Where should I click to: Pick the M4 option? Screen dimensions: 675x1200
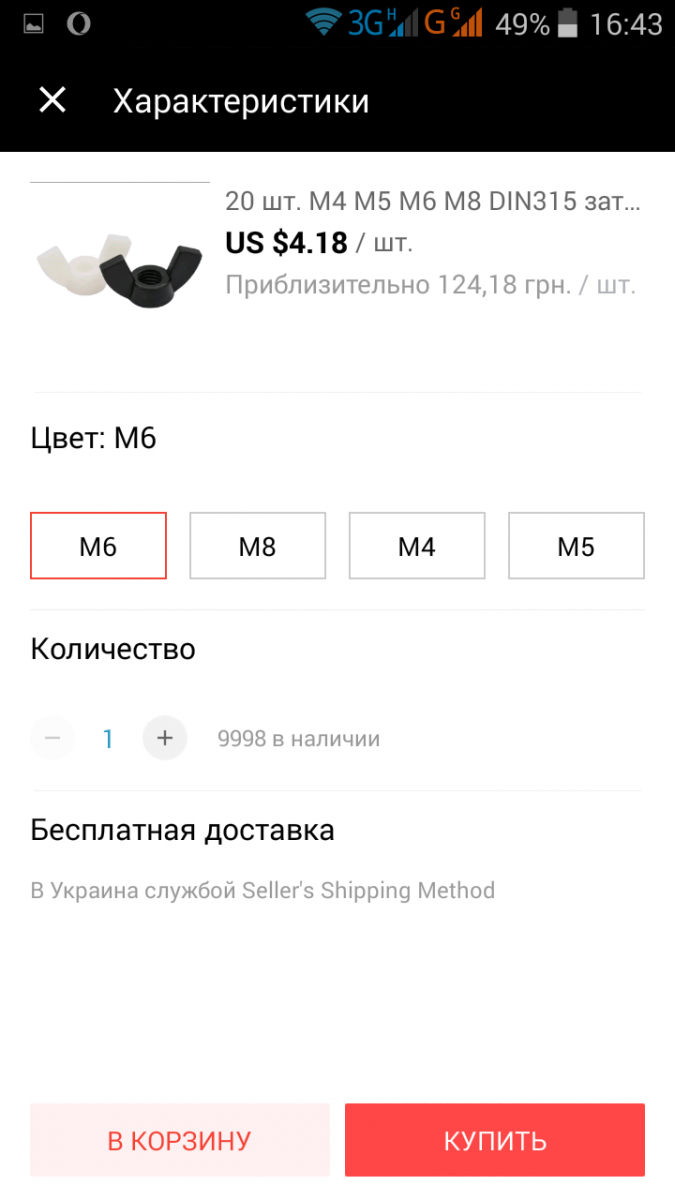(417, 546)
